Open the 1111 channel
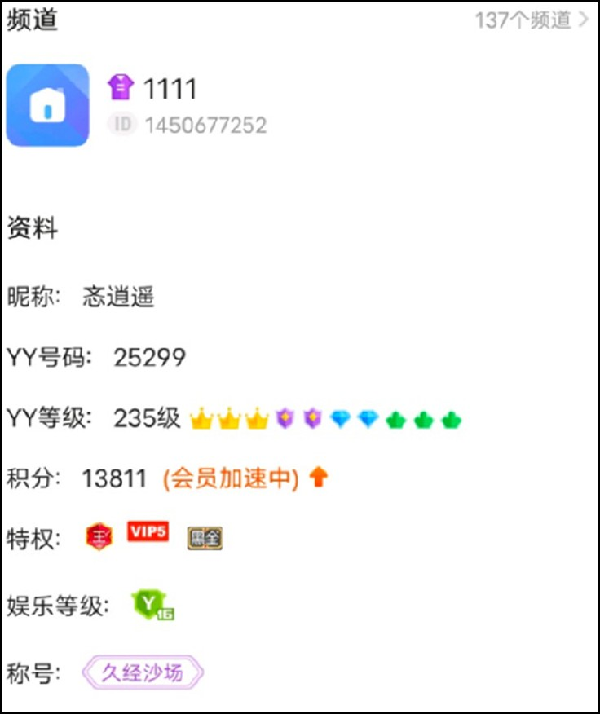 (169, 89)
